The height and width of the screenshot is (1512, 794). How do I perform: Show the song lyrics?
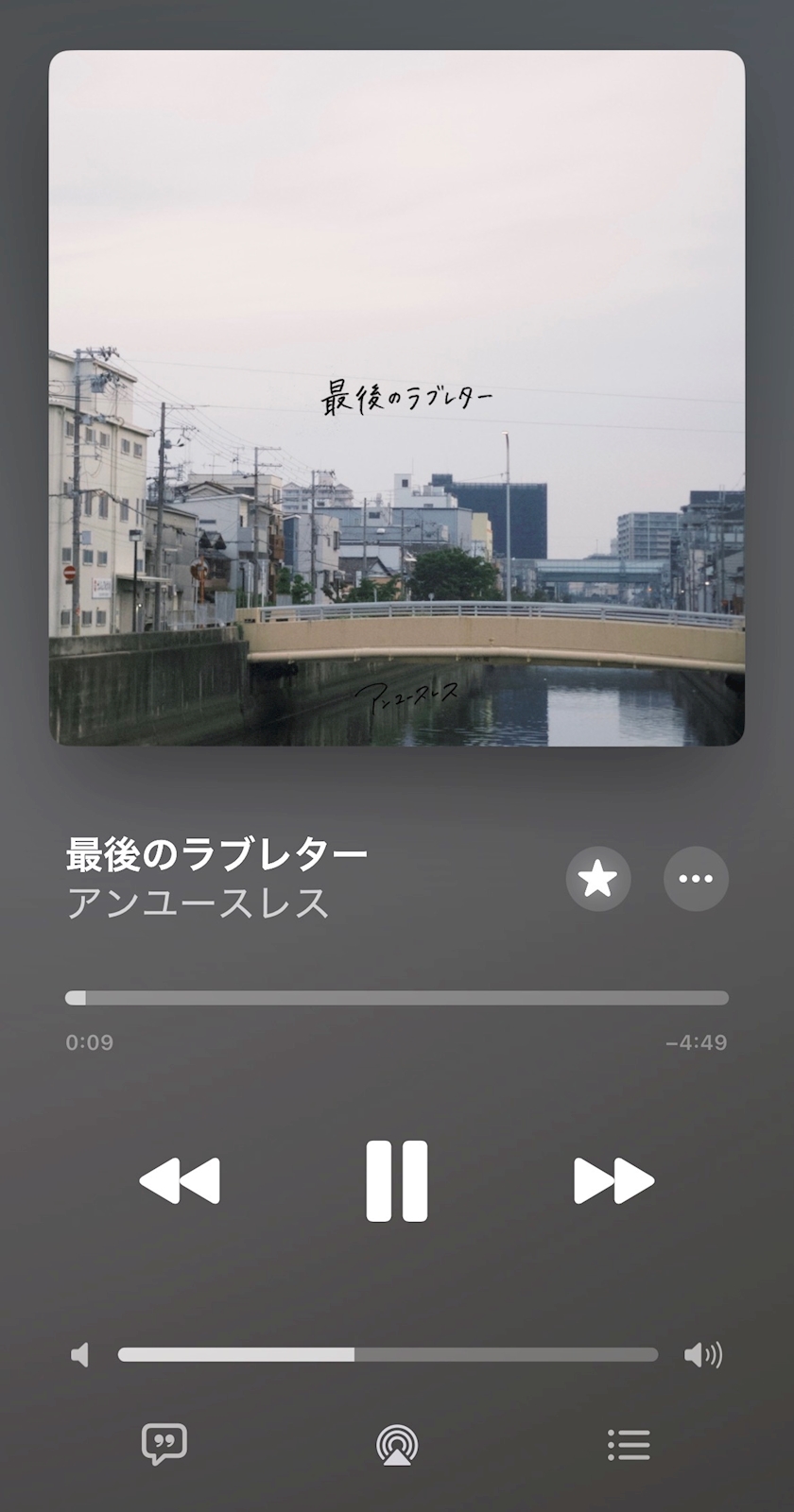[x=164, y=1444]
